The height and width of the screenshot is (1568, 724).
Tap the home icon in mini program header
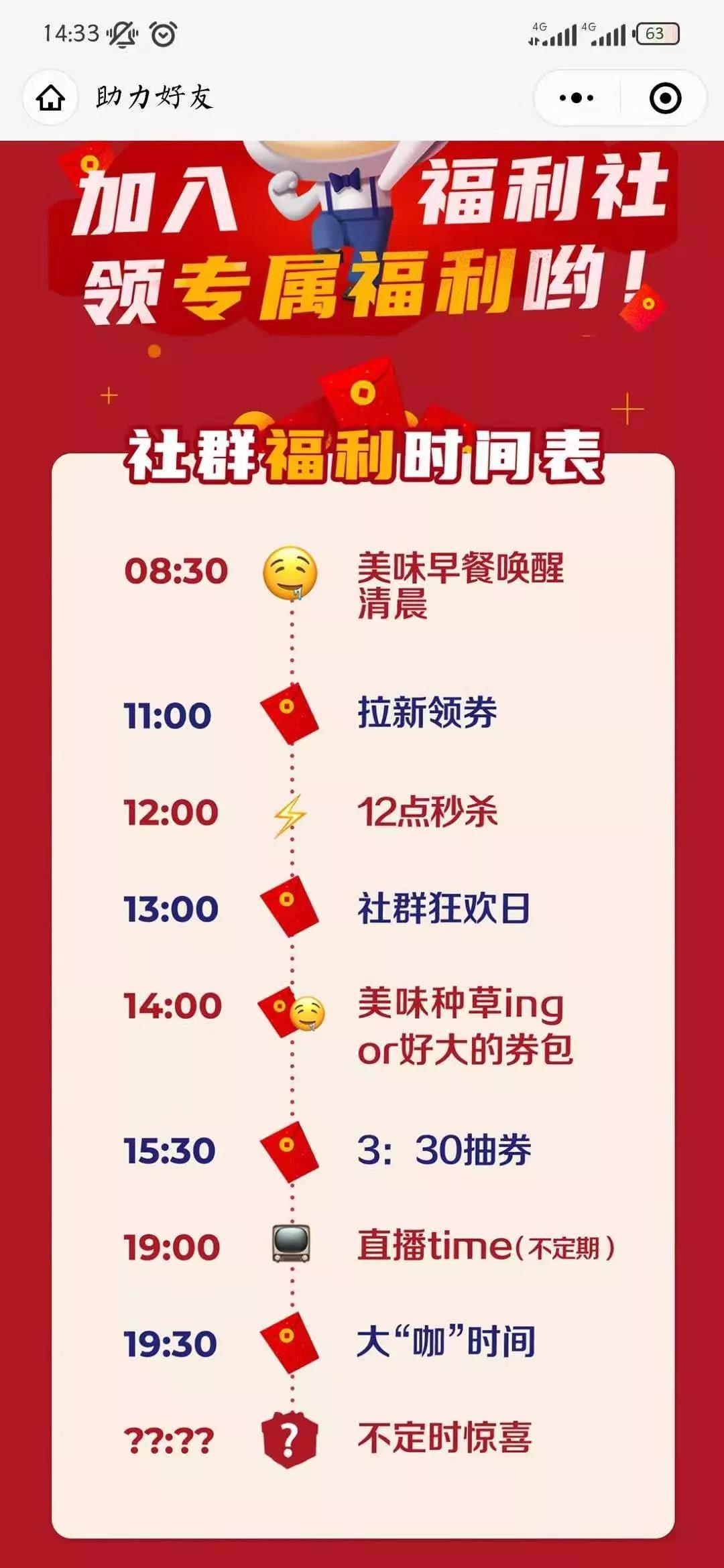tap(50, 98)
